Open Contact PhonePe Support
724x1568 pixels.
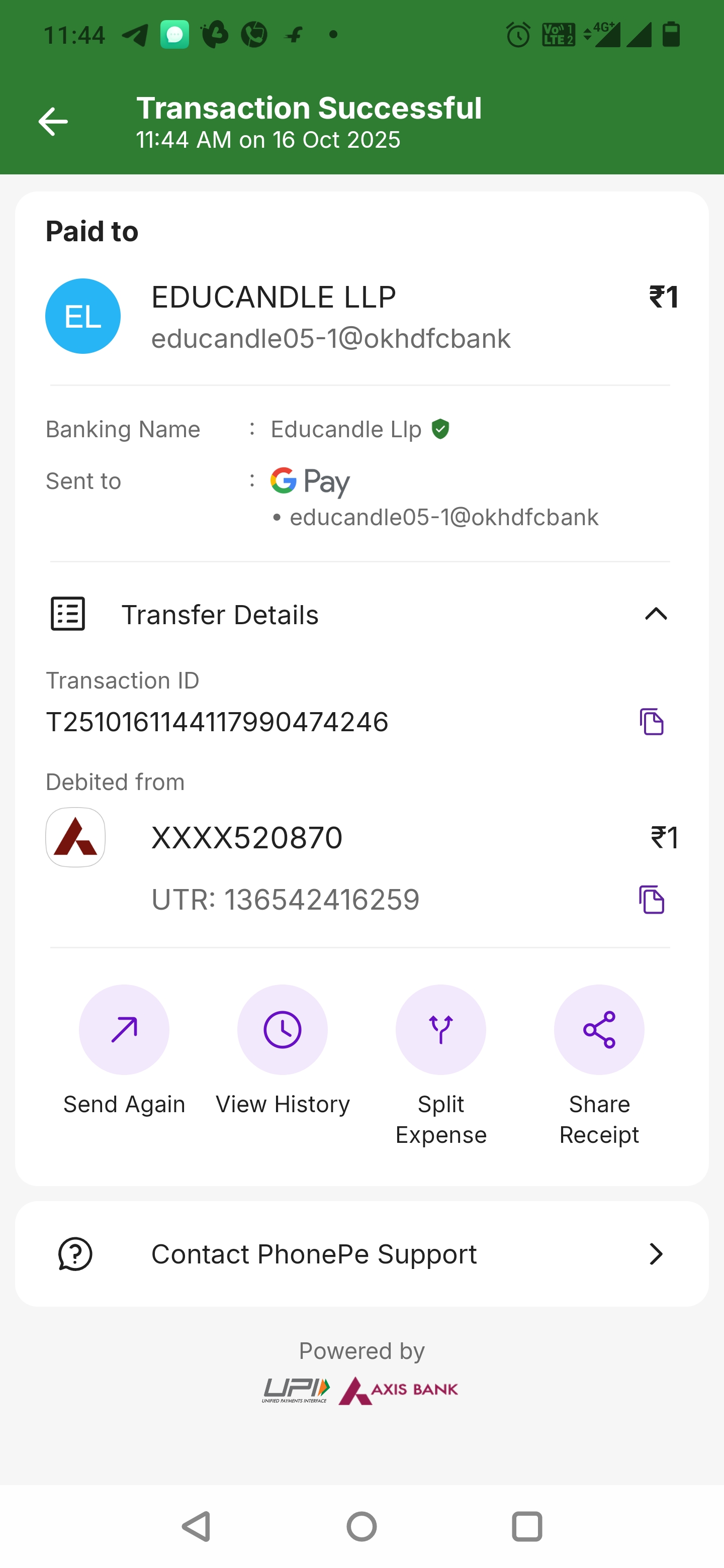click(361, 1254)
